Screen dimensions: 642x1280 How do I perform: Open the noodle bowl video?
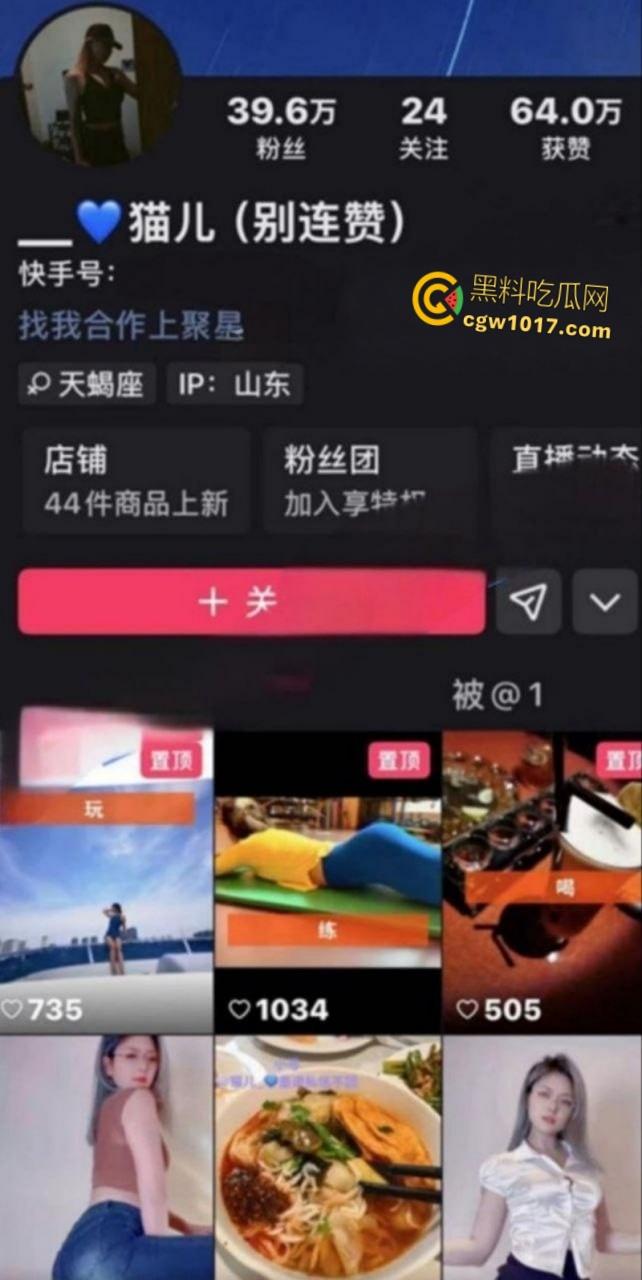327,1158
